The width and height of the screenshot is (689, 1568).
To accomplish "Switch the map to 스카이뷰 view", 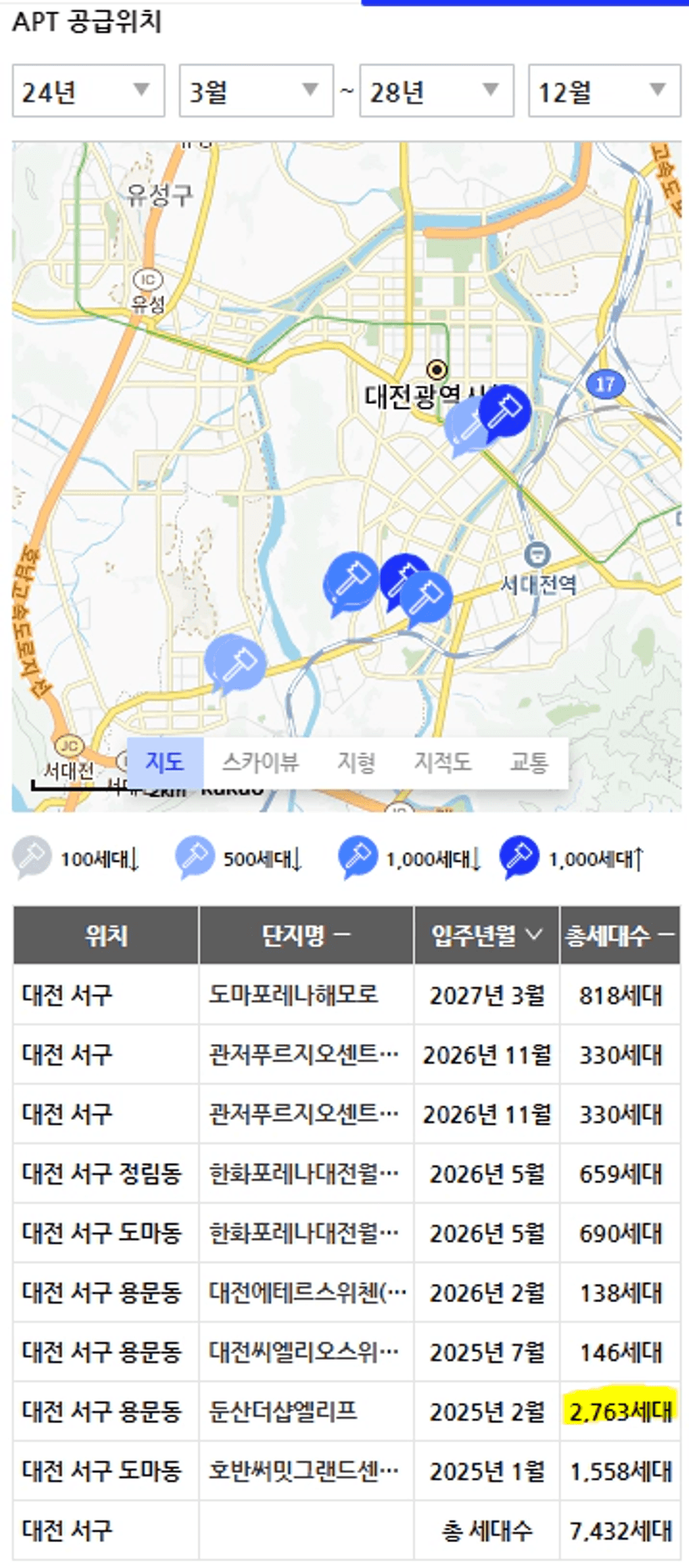I will coord(260,762).
